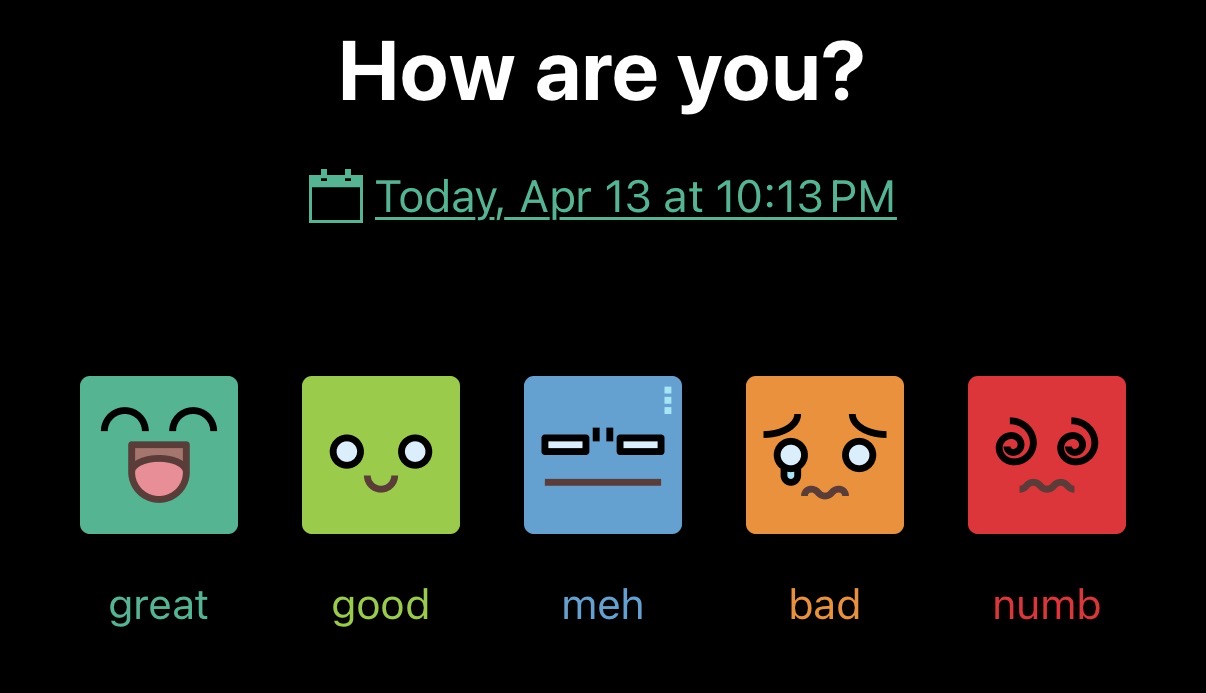
Task: Select the great mood face
Action: pos(159,455)
